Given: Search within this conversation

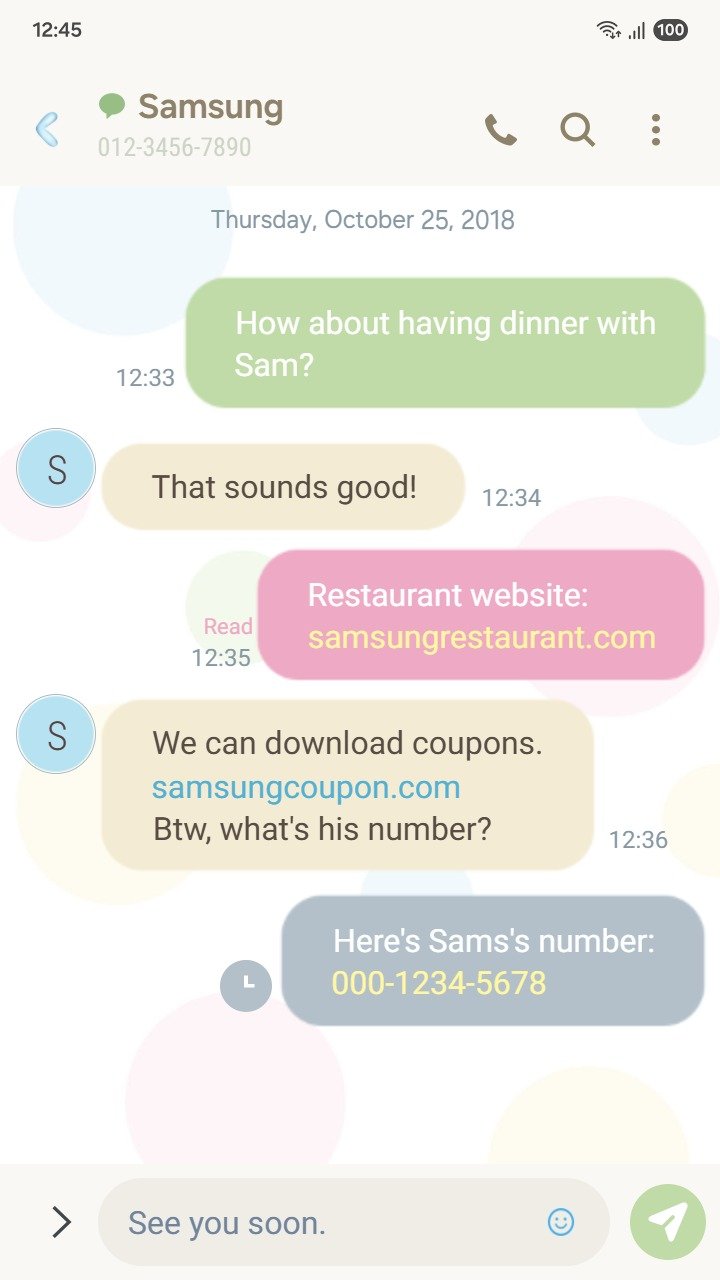Looking at the screenshot, I should (577, 129).
